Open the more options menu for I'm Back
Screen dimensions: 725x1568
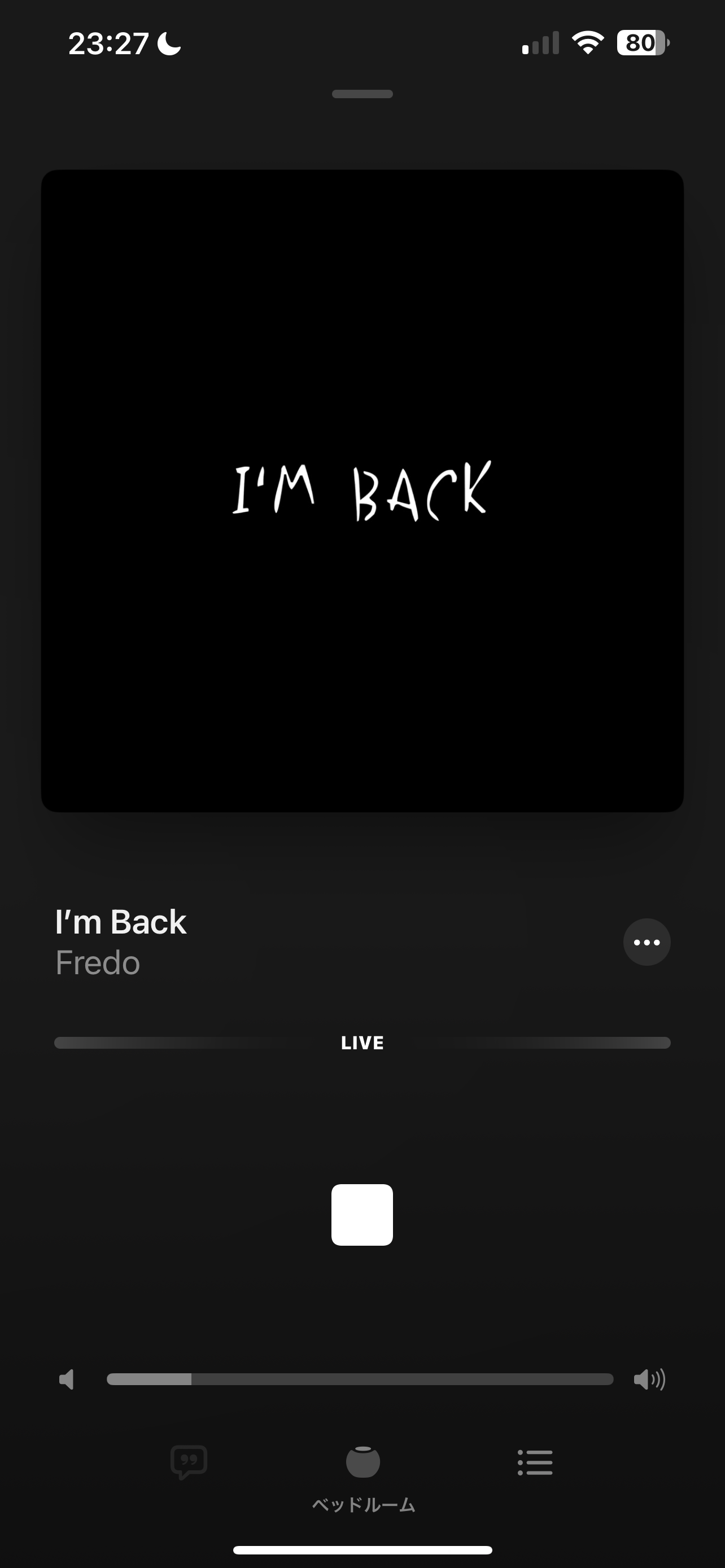coord(647,941)
